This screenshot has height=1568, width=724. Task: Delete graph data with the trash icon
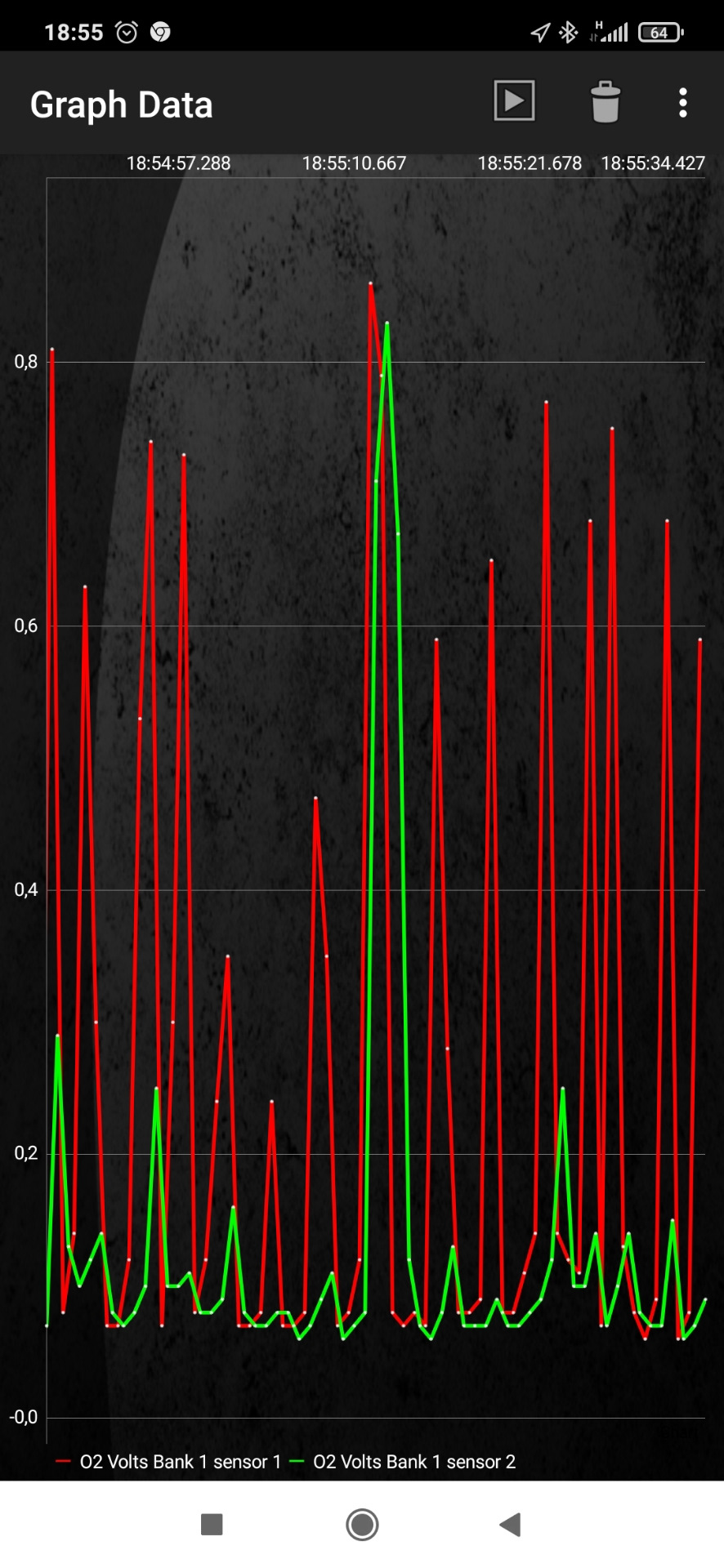pyautogui.click(x=606, y=101)
